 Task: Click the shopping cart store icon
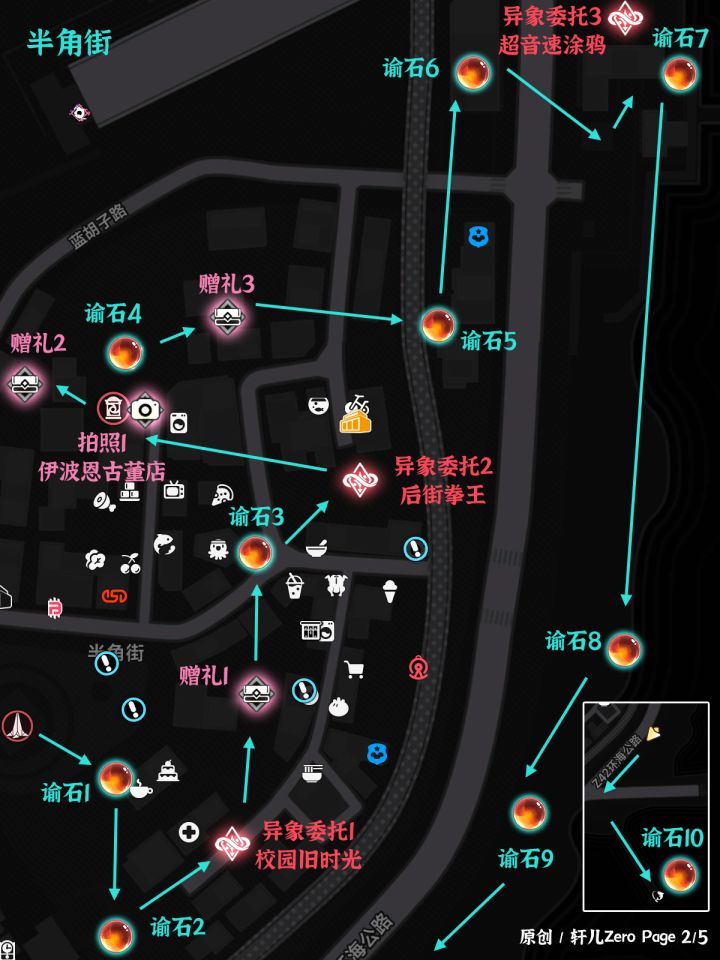354,669
